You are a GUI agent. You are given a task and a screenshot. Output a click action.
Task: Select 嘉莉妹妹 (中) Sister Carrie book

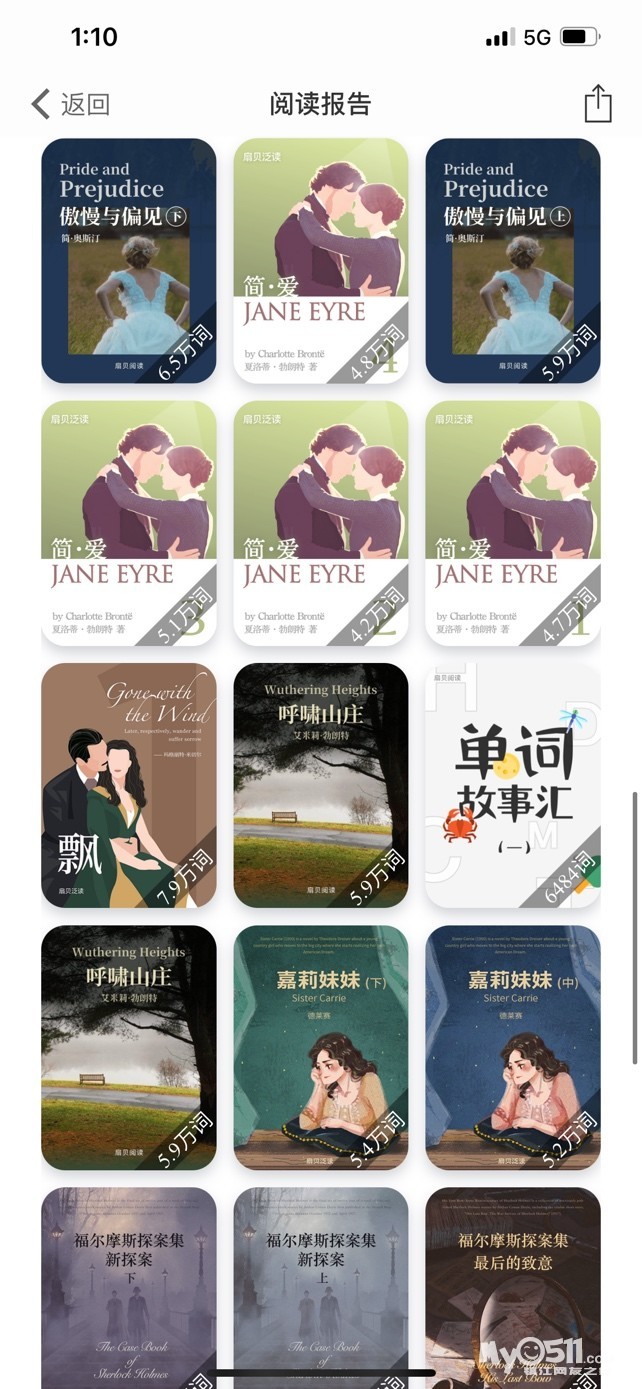point(513,1047)
